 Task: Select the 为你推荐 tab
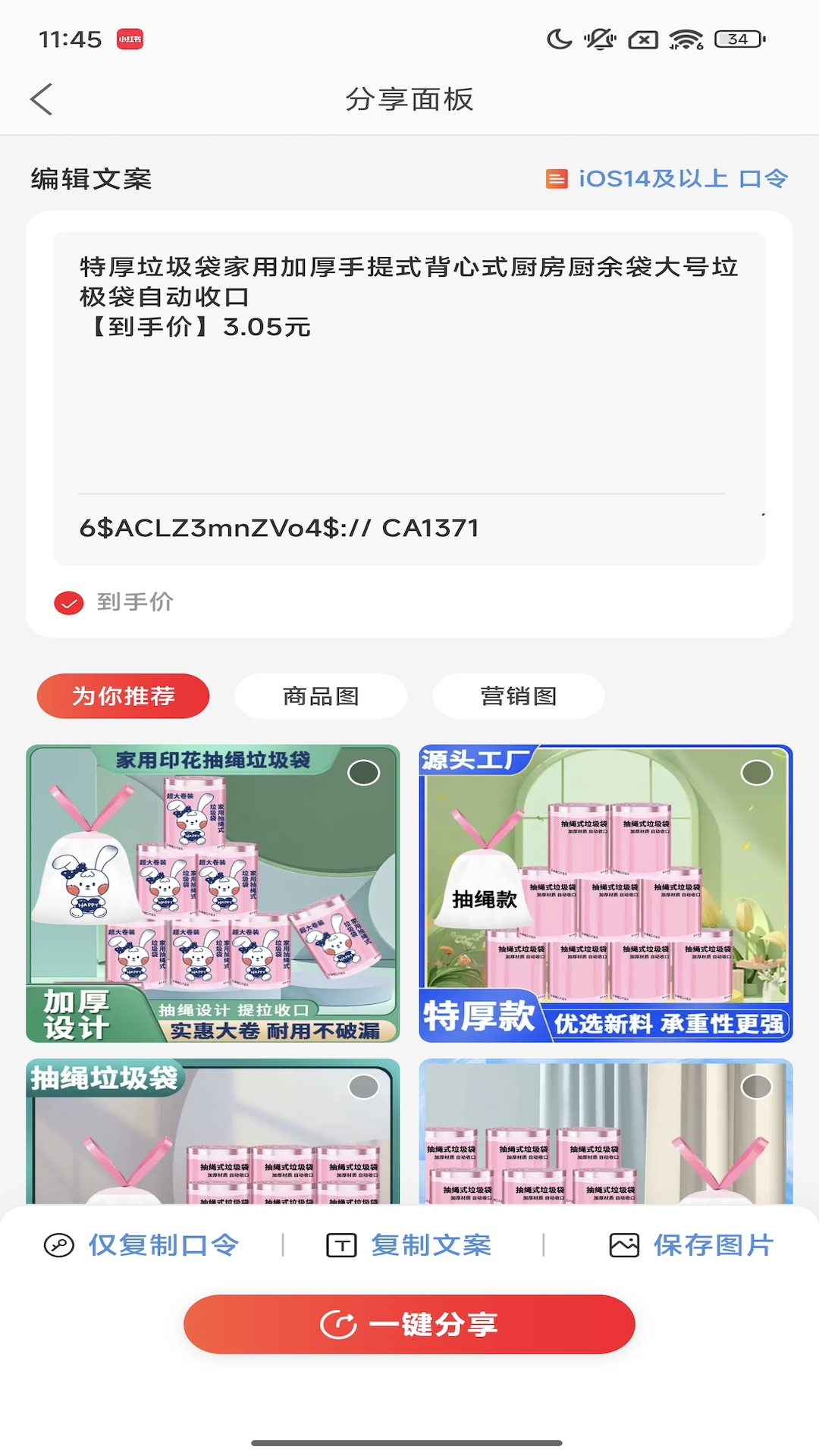(123, 696)
